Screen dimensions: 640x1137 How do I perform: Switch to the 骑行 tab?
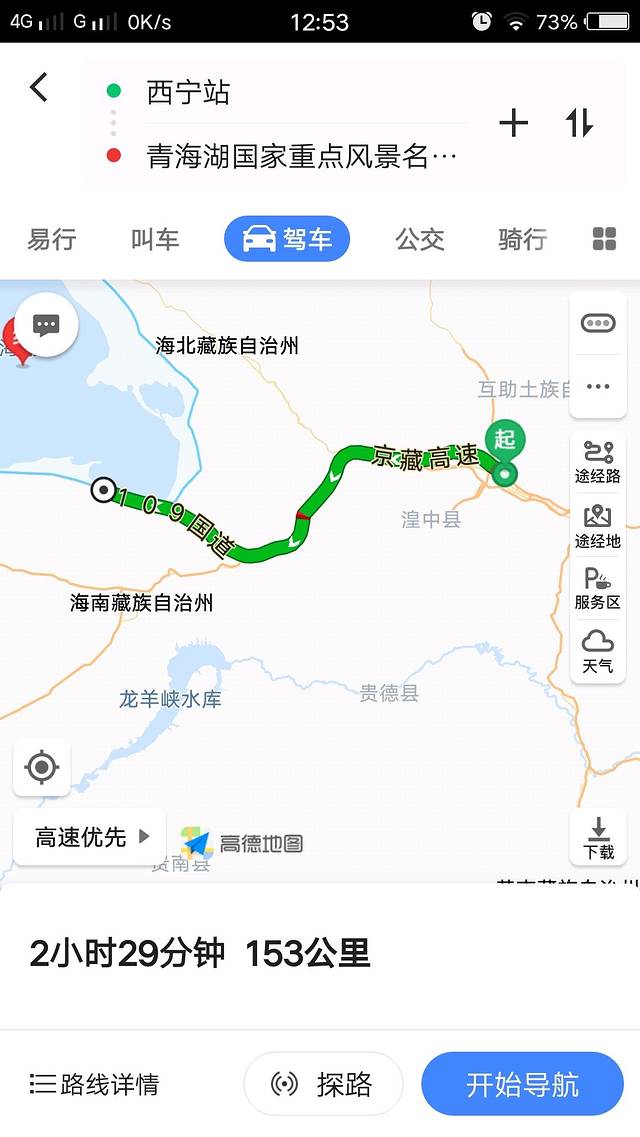[522, 240]
